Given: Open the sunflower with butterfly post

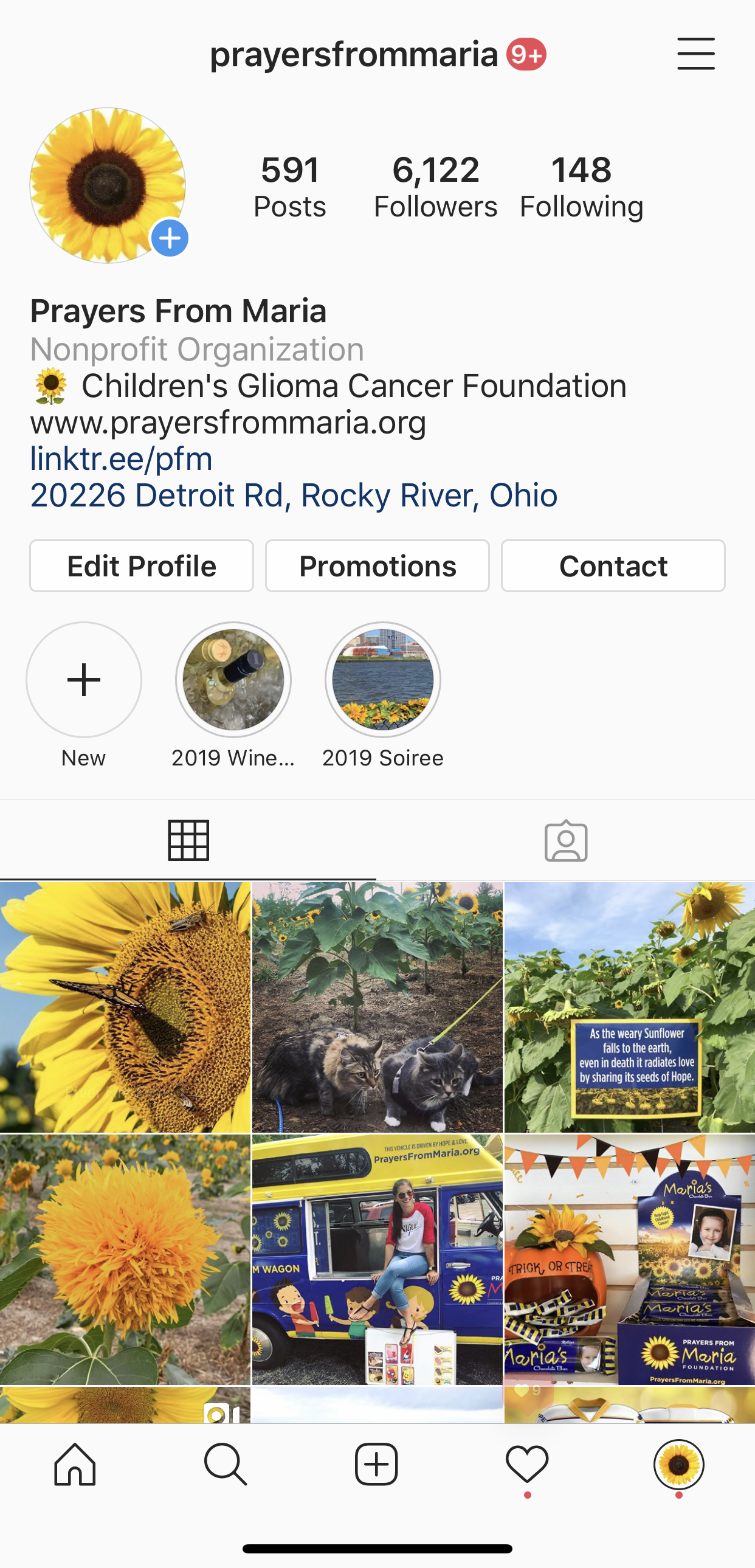Looking at the screenshot, I should click(125, 1007).
